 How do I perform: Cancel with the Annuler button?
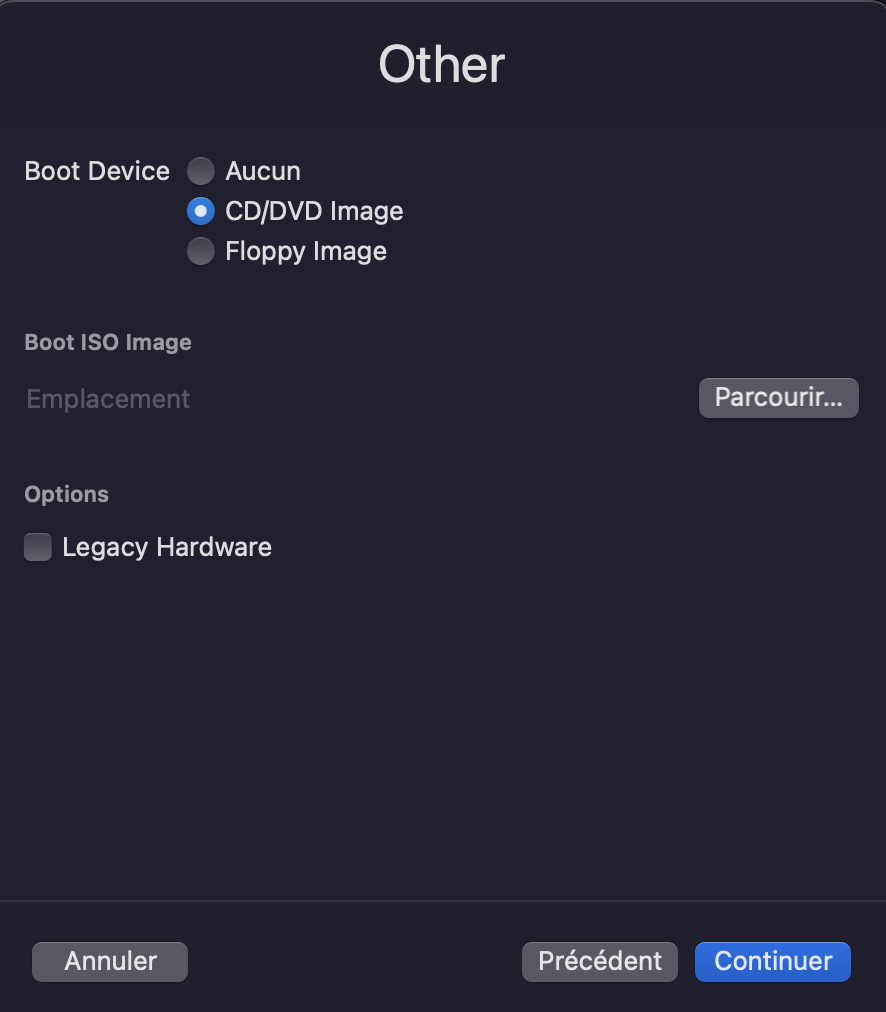click(110, 961)
